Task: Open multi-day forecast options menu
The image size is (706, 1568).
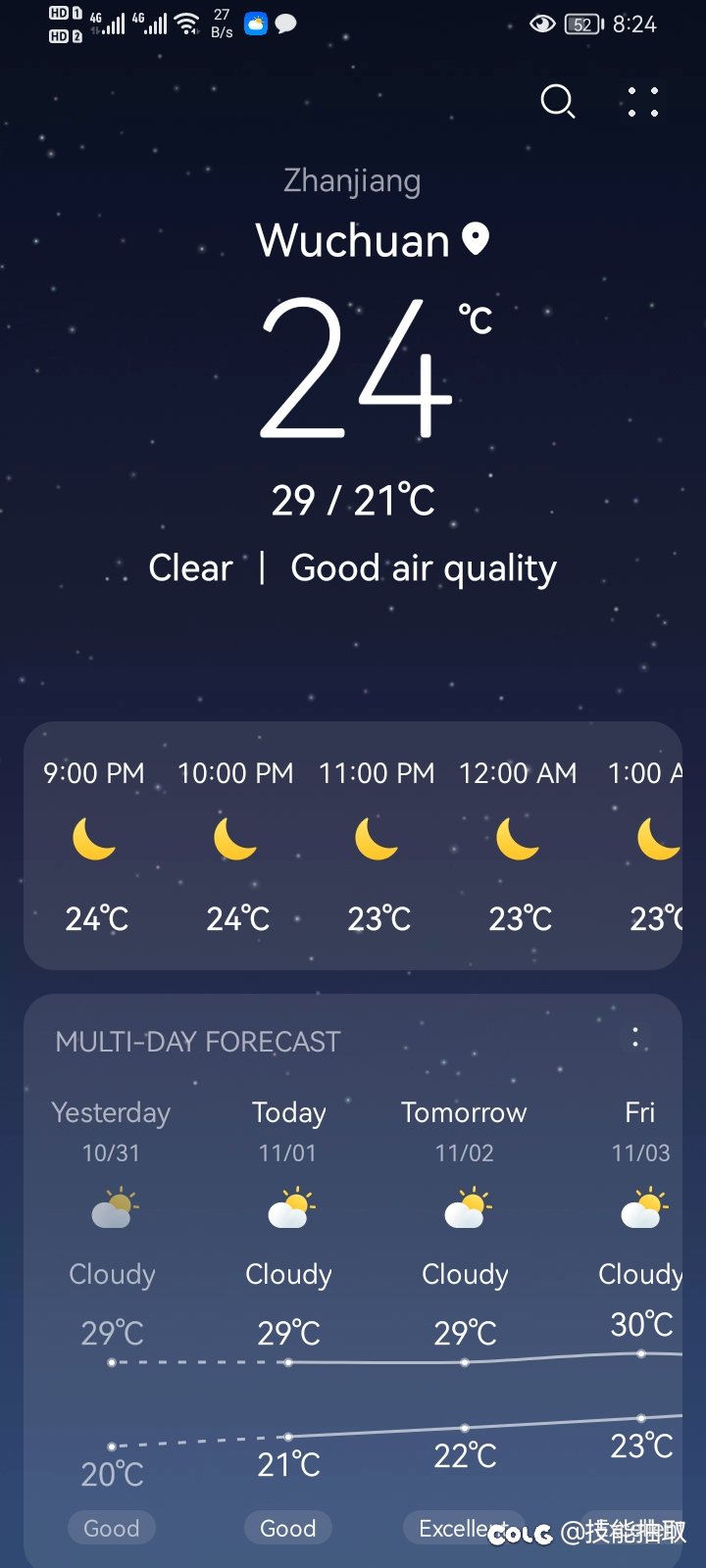Action: coord(635,1038)
